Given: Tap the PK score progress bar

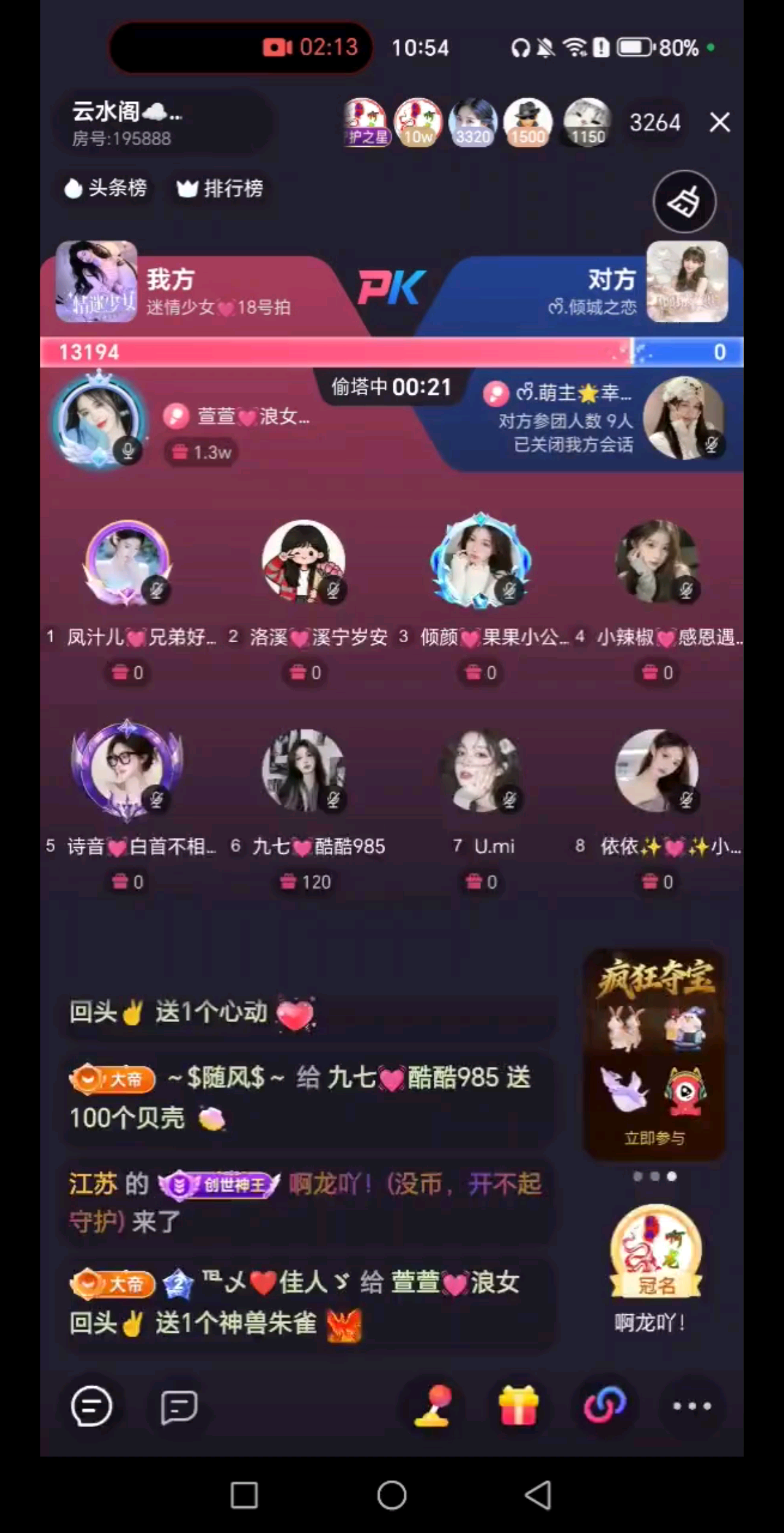Looking at the screenshot, I should [x=392, y=353].
